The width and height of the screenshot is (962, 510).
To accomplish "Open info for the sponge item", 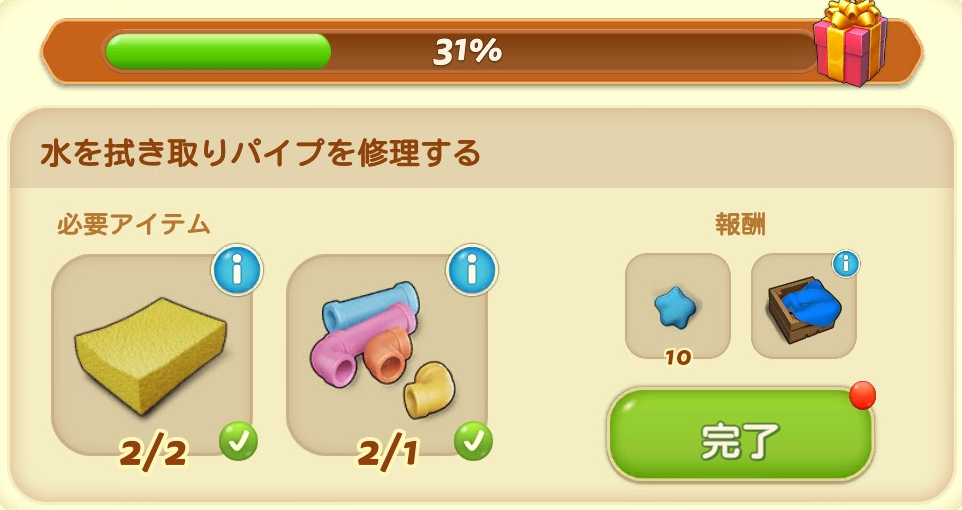I will (x=237, y=269).
